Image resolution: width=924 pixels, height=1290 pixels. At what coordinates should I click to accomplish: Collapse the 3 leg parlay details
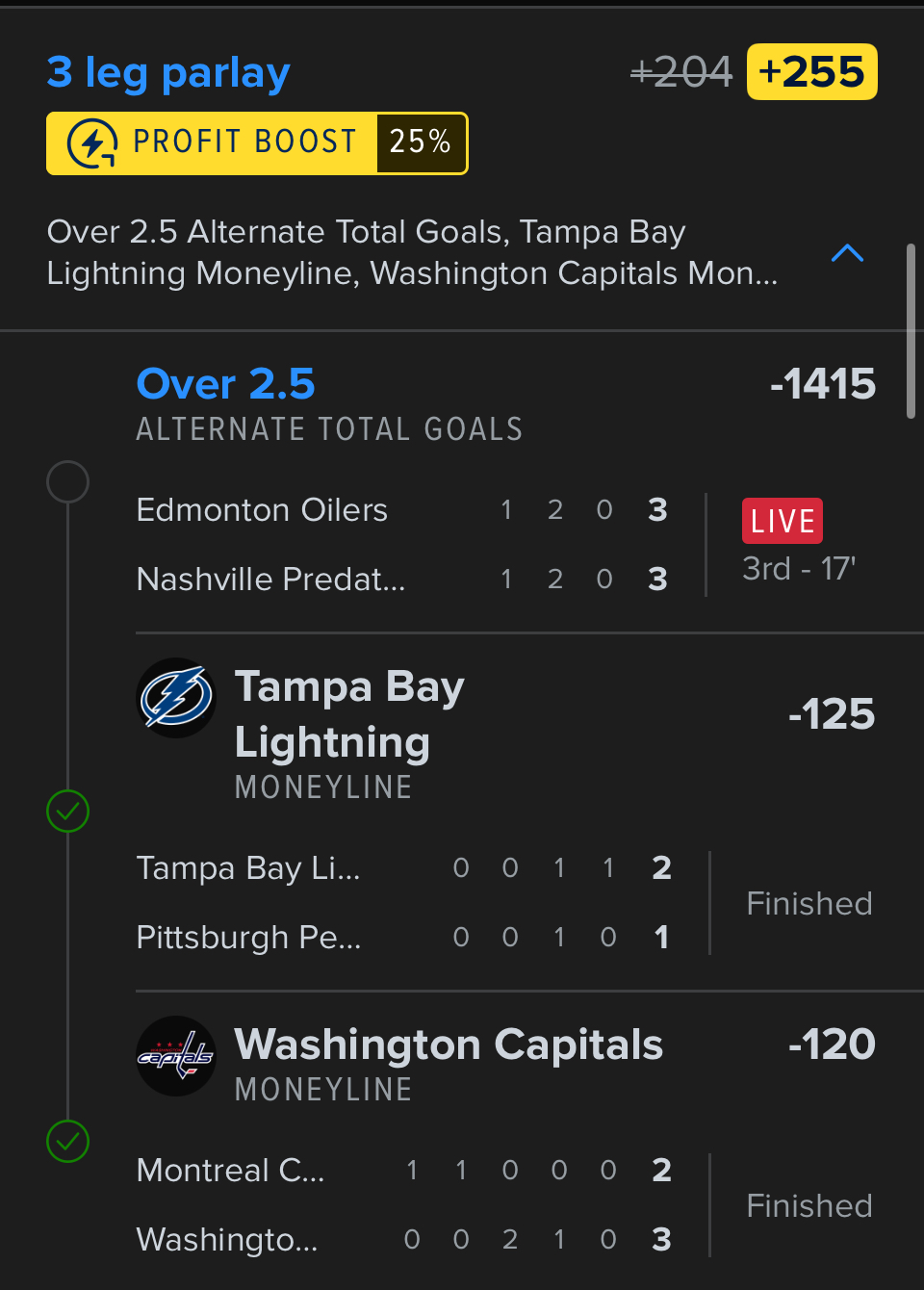[x=847, y=253]
